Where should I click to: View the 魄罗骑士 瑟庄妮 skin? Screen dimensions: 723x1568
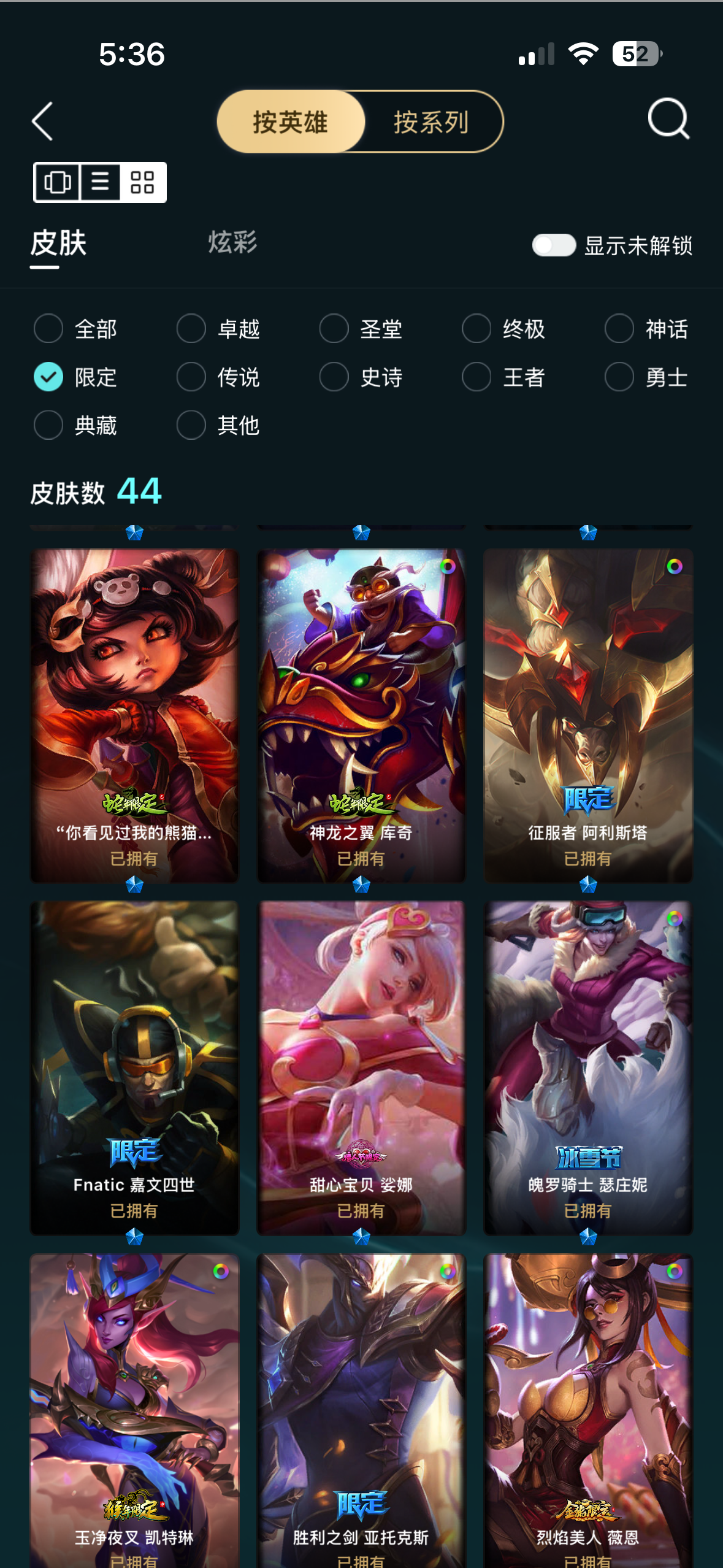(x=588, y=1067)
